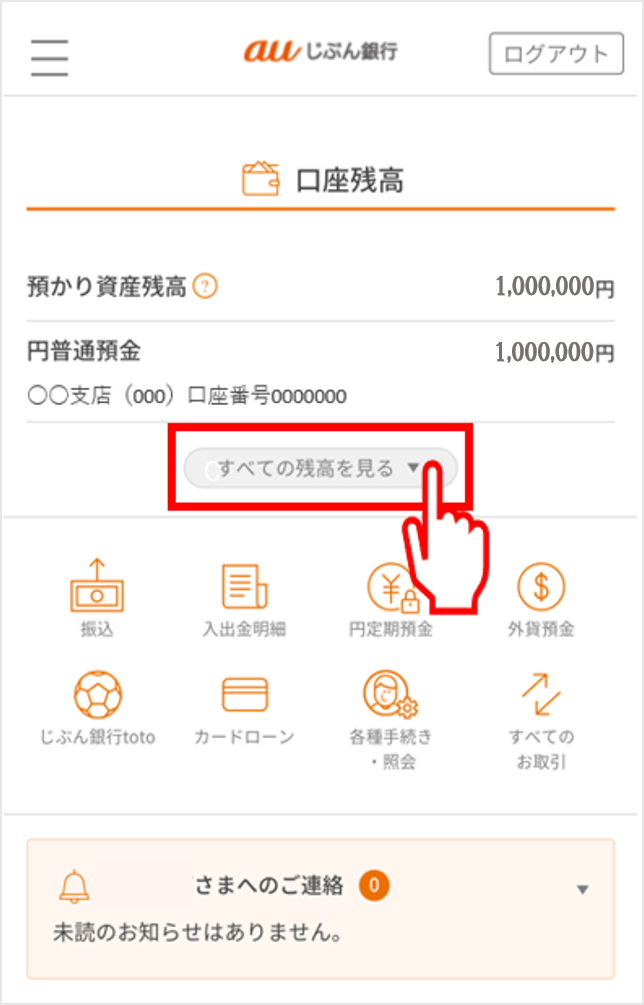644x1005 pixels.
Task: Open the hamburger menu
Action: click(x=49, y=57)
